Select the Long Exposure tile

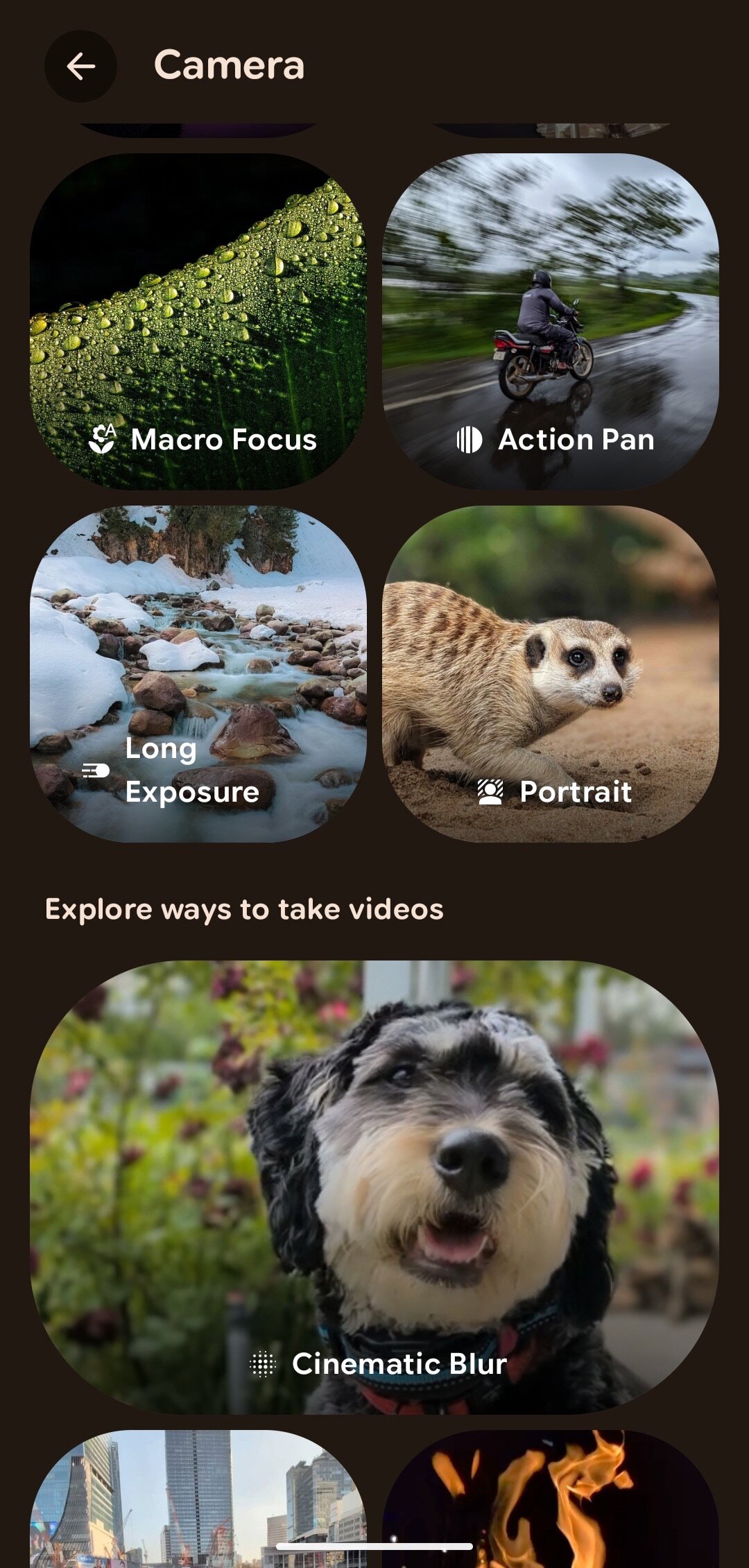[198, 674]
